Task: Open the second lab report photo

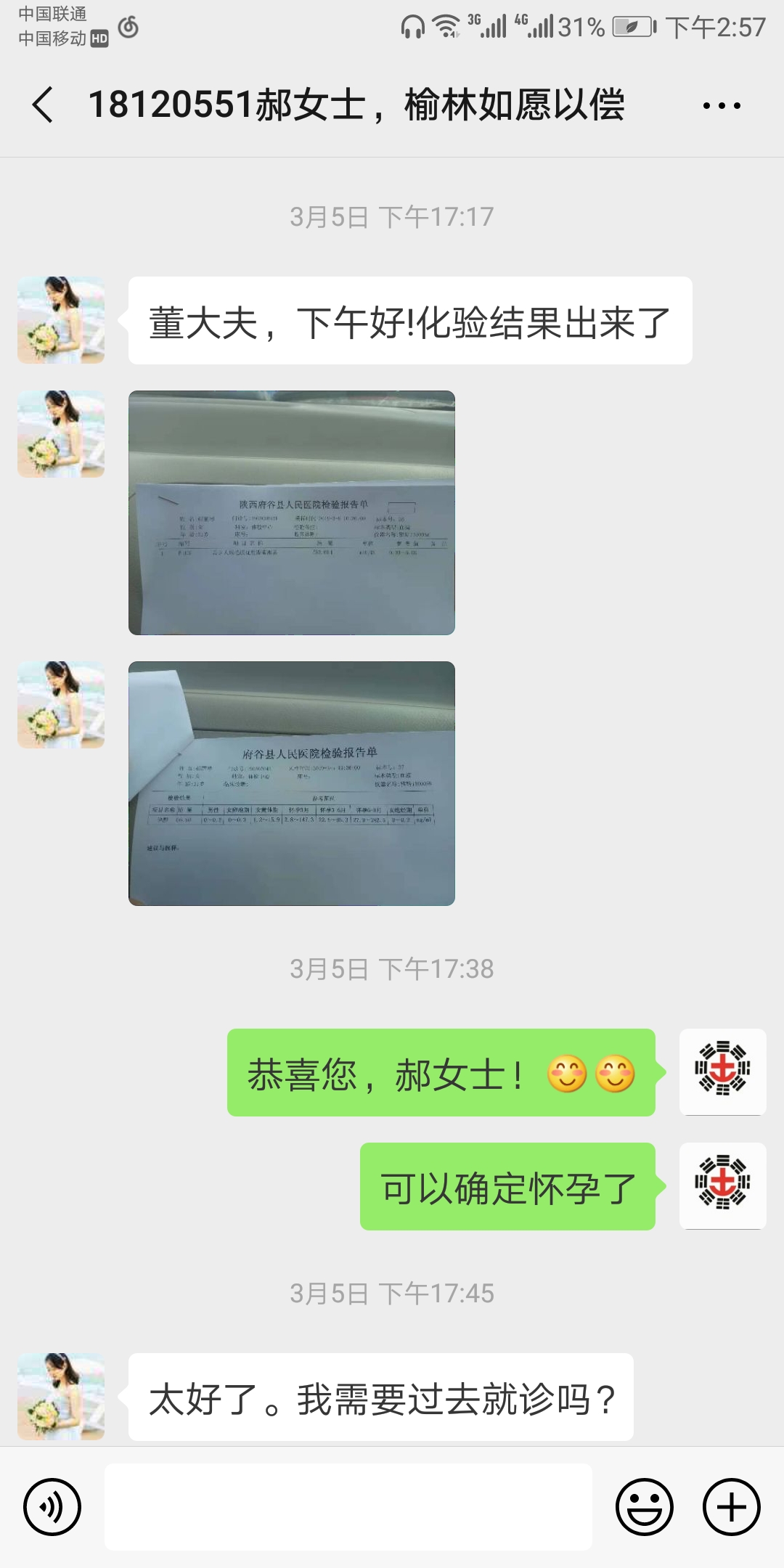Action: 292,783
